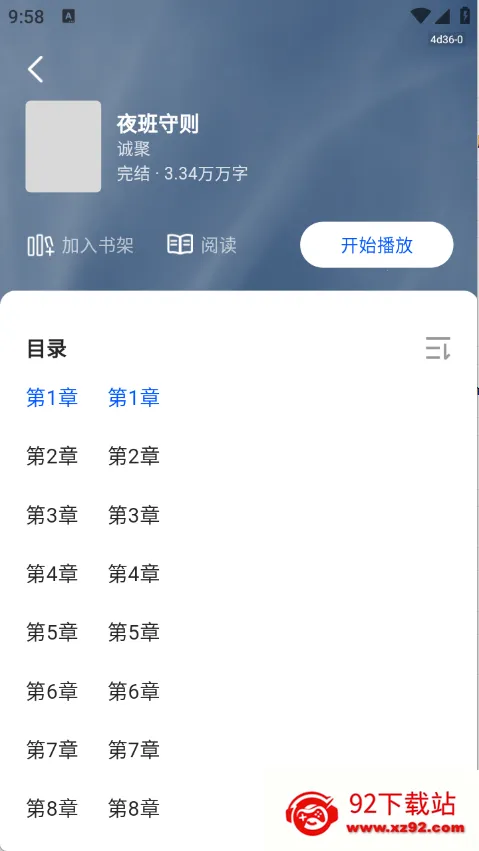
Task: Go back using the top-left arrow
Action: tap(36, 69)
